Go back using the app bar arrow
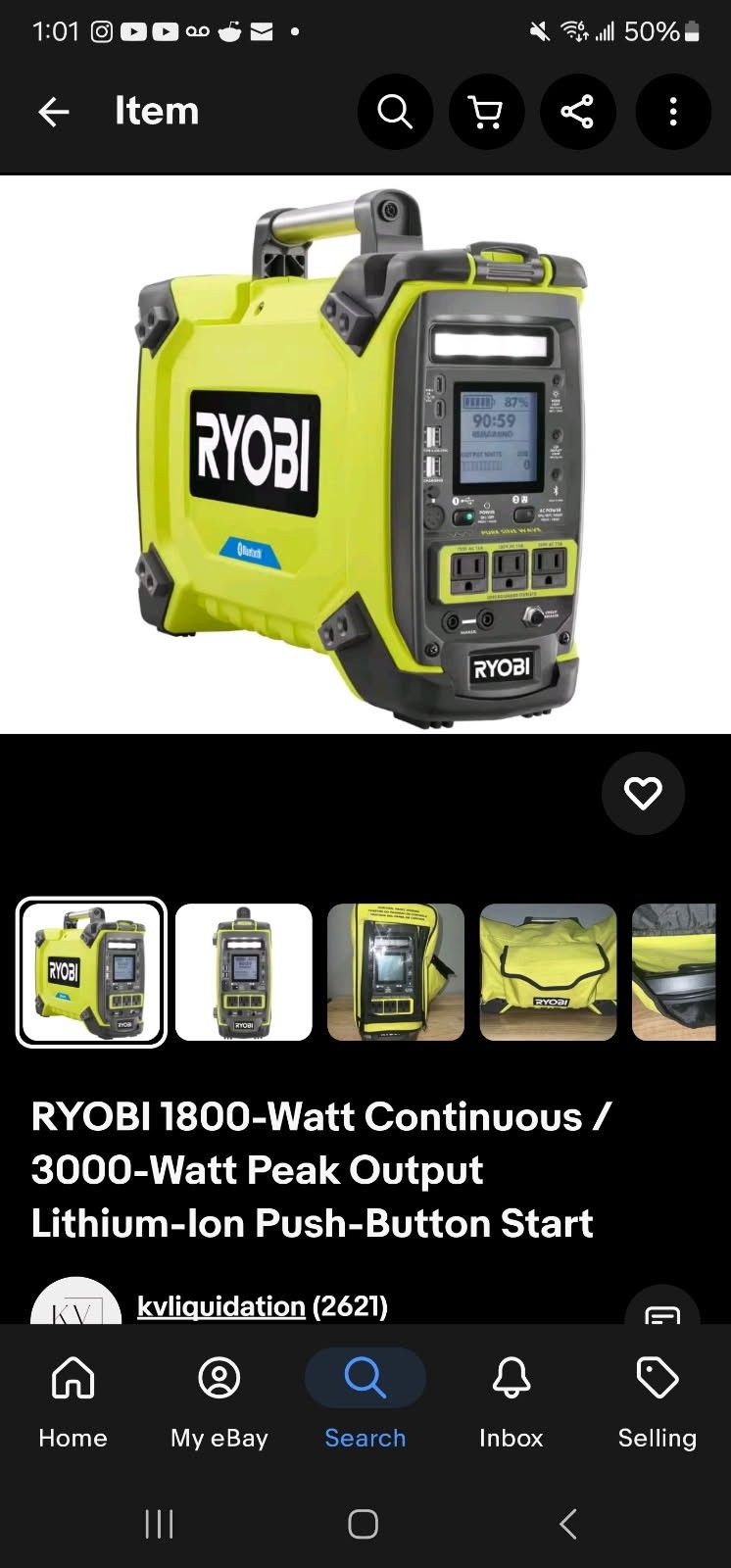 click(54, 112)
